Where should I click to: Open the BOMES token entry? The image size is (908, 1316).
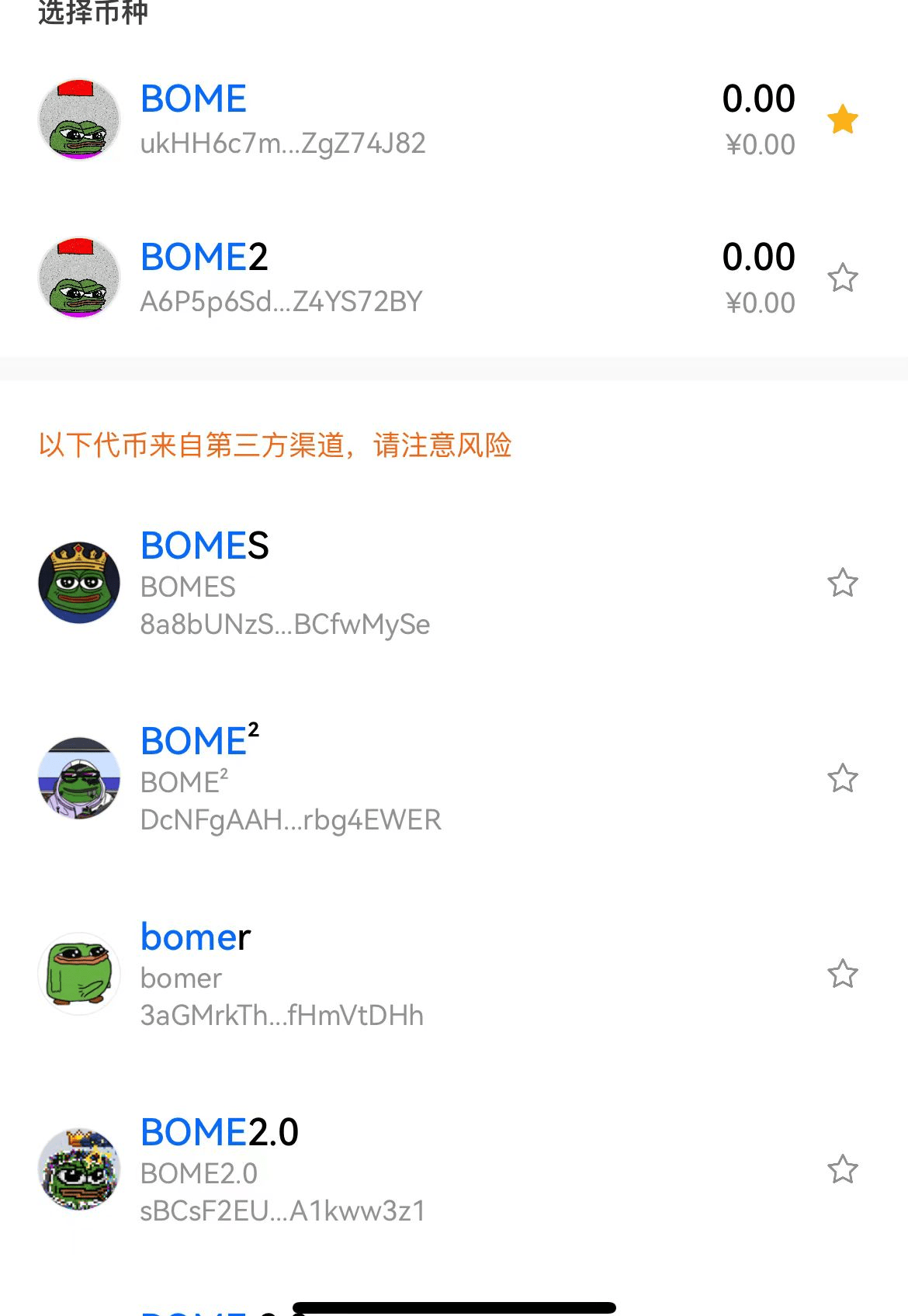pos(388,584)
